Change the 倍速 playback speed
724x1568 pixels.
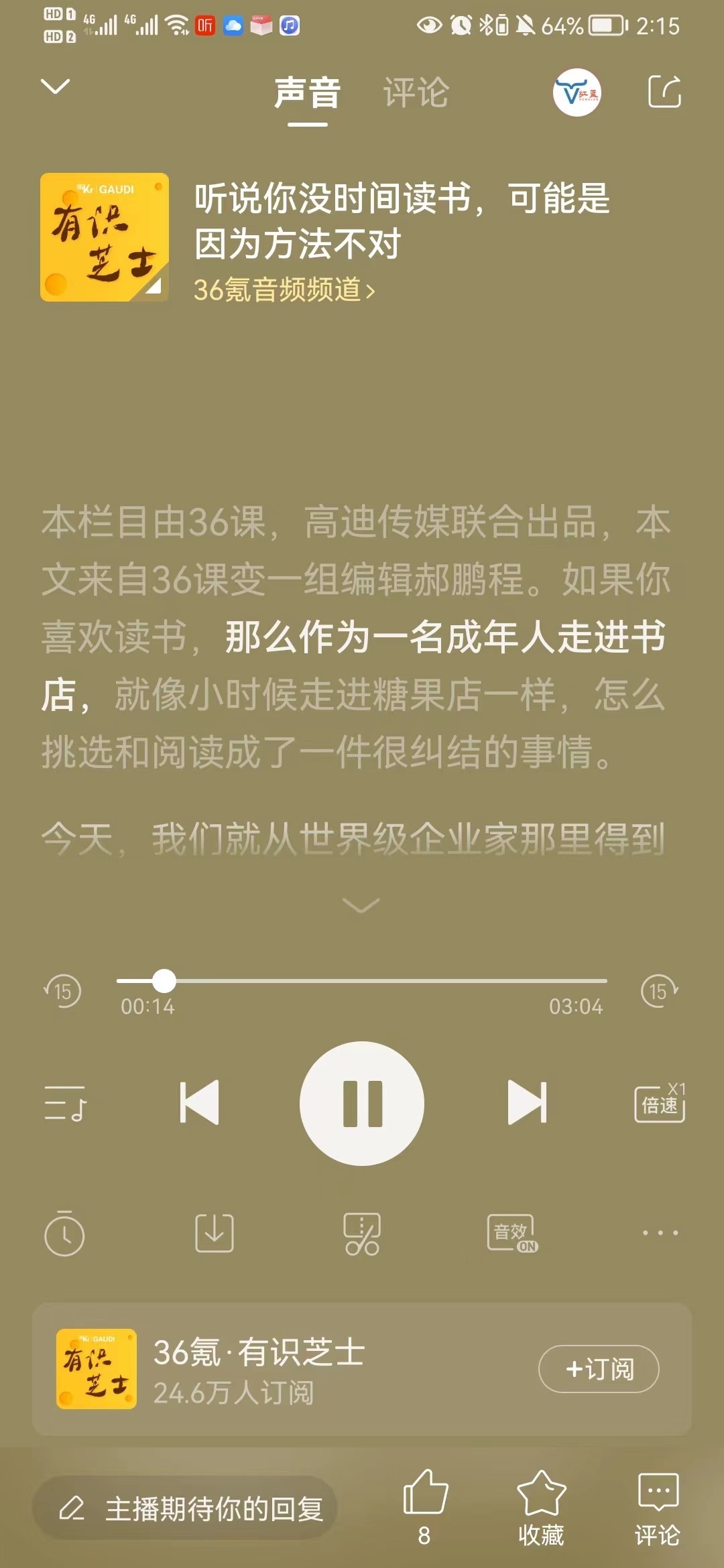(x=660, y=1102)
